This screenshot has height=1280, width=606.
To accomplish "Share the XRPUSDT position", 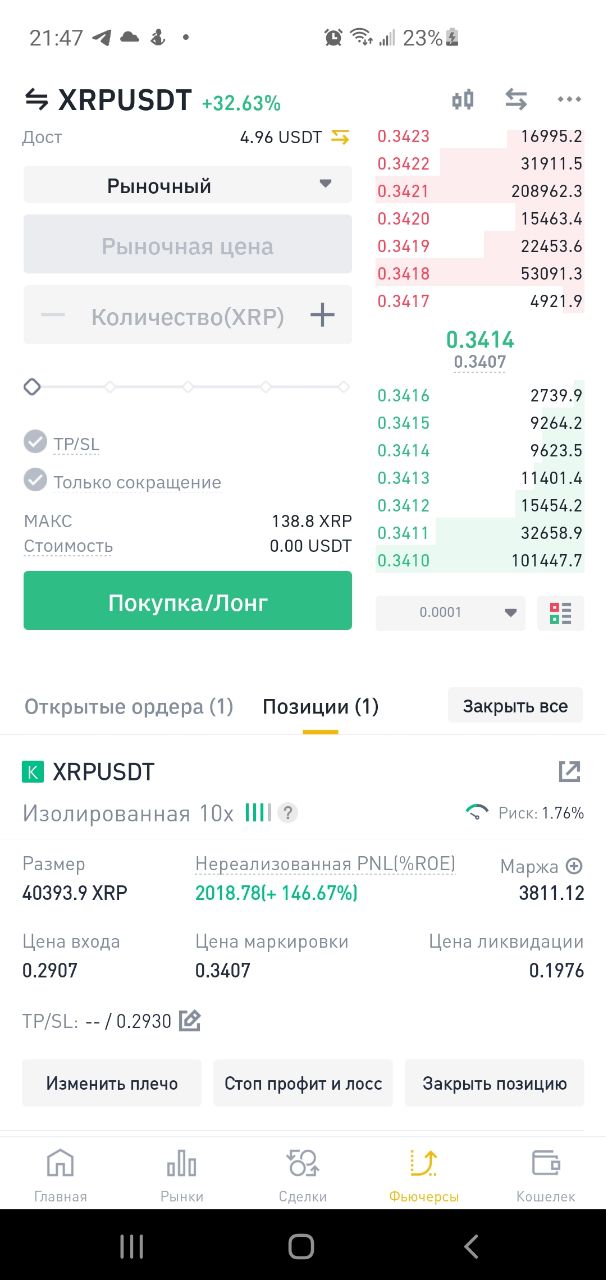I will (569, 771).
